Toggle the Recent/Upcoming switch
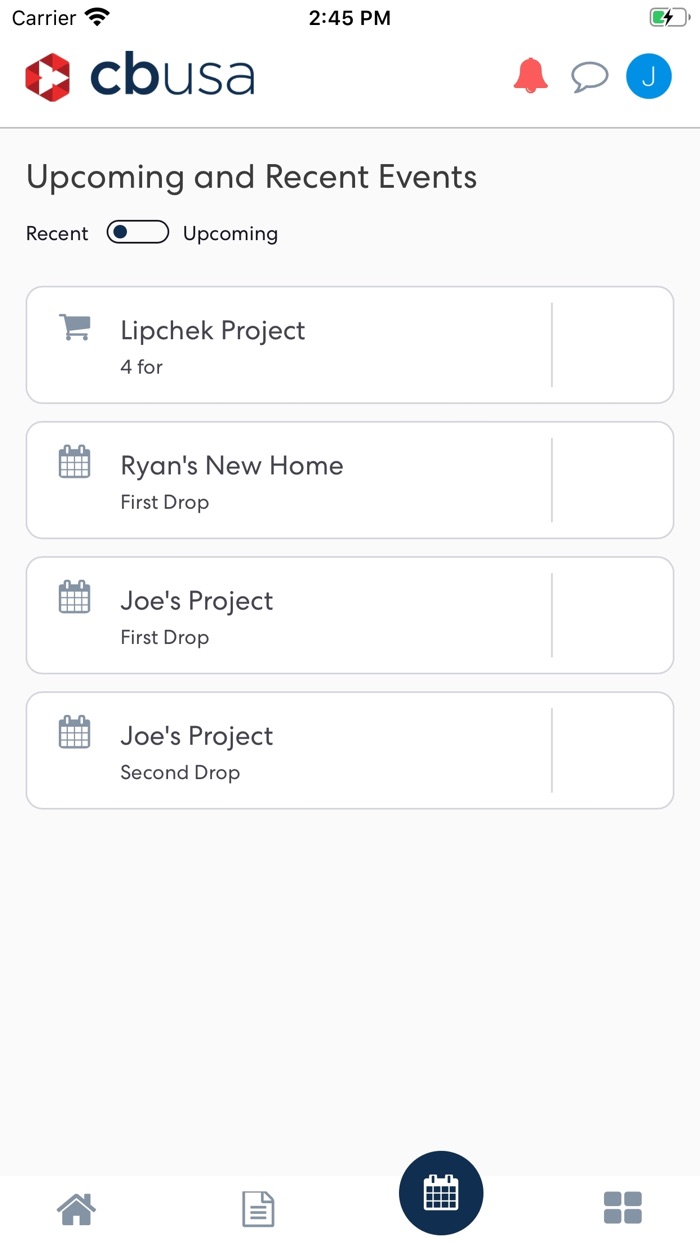This screenshot has height=1244, width=700. pos(138,233)
